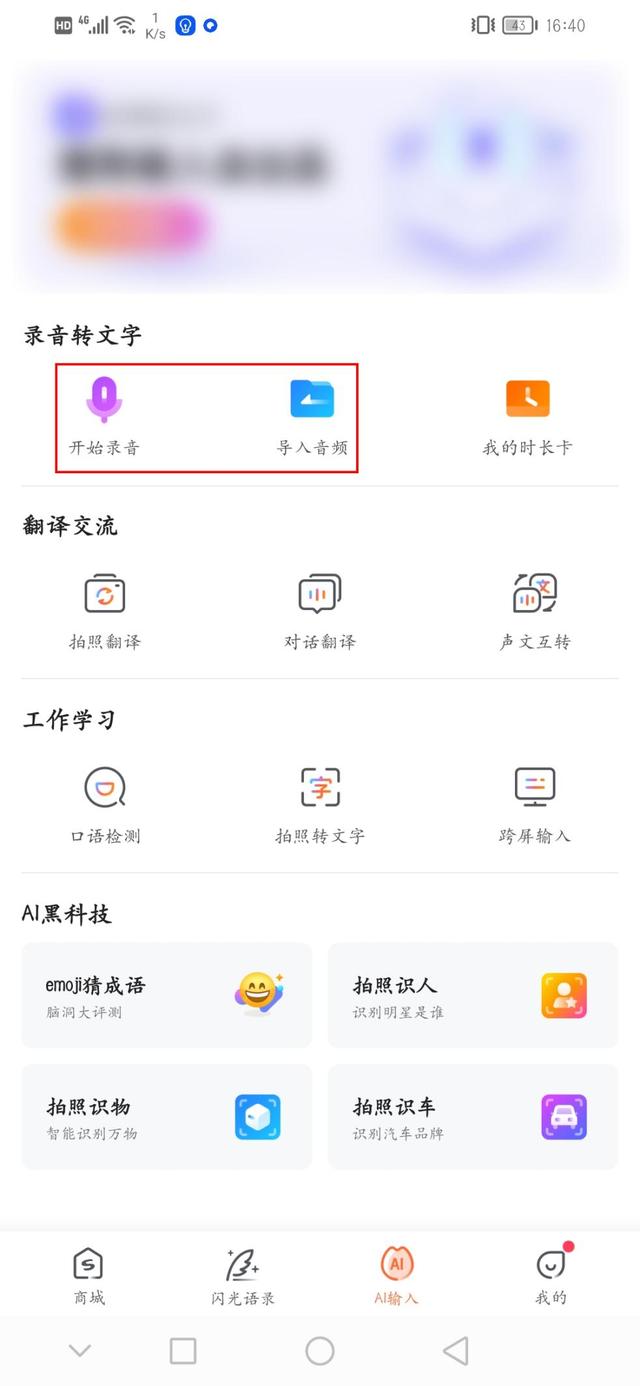Open 我的时长卡
640x1386 pixels.
(x=527, y=415)
